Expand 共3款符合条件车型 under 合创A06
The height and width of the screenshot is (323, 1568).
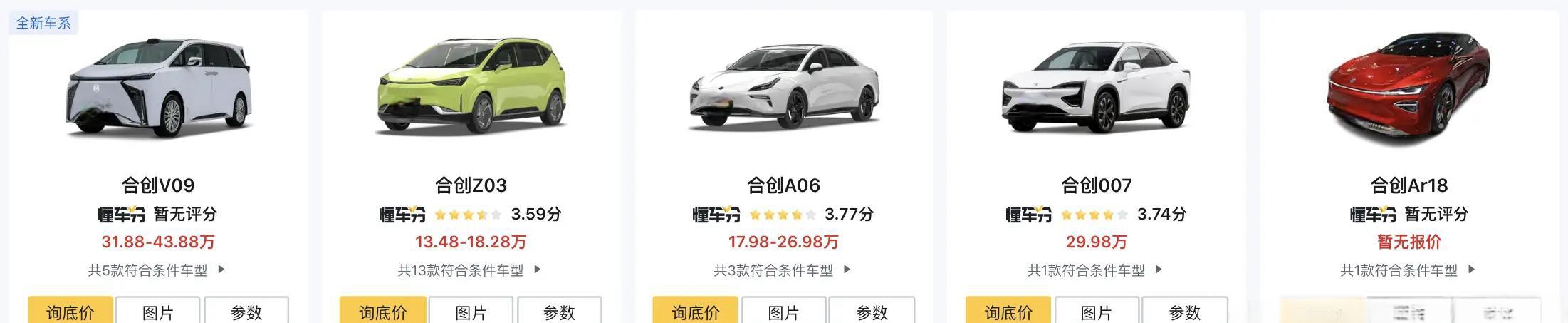782,270
